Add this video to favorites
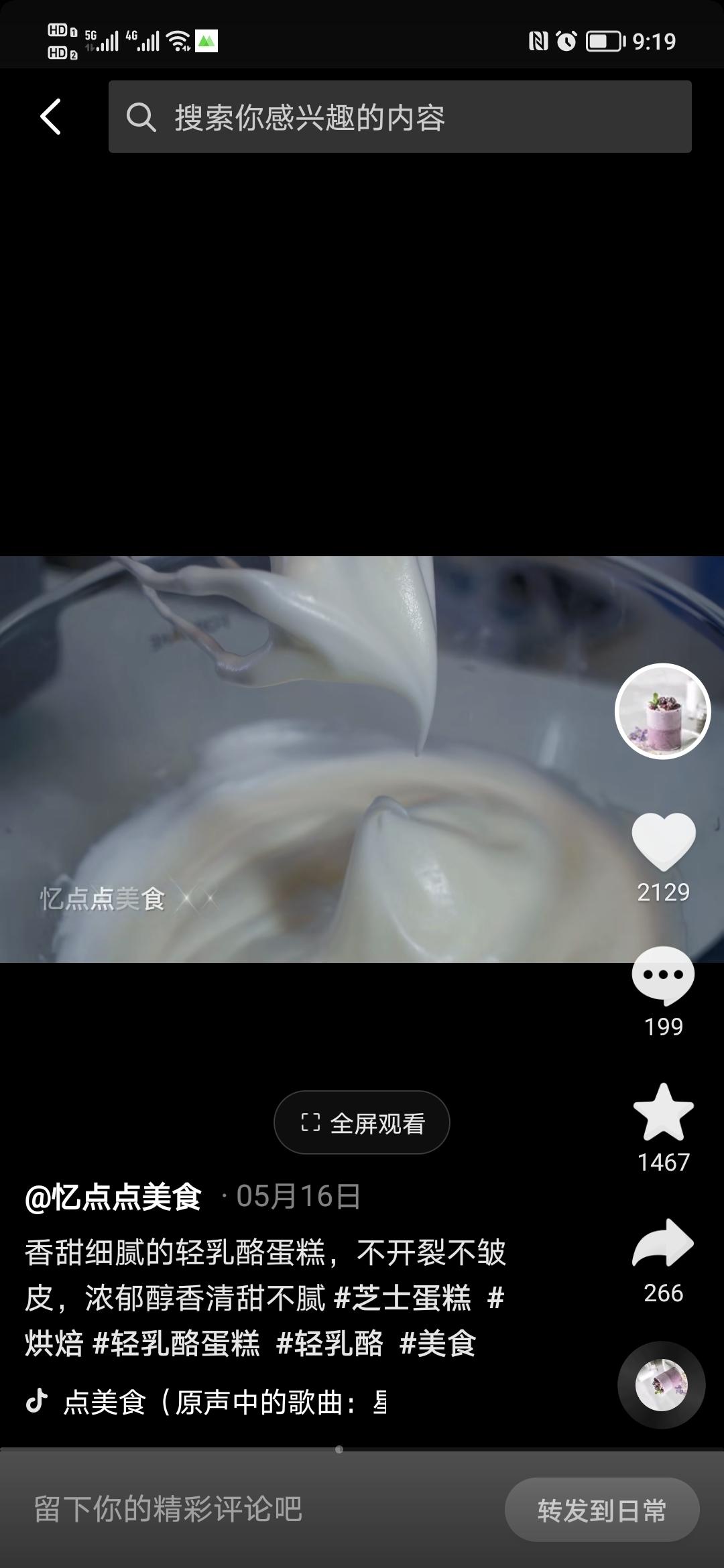724x1568 pixels. (x=663, y=1113)
